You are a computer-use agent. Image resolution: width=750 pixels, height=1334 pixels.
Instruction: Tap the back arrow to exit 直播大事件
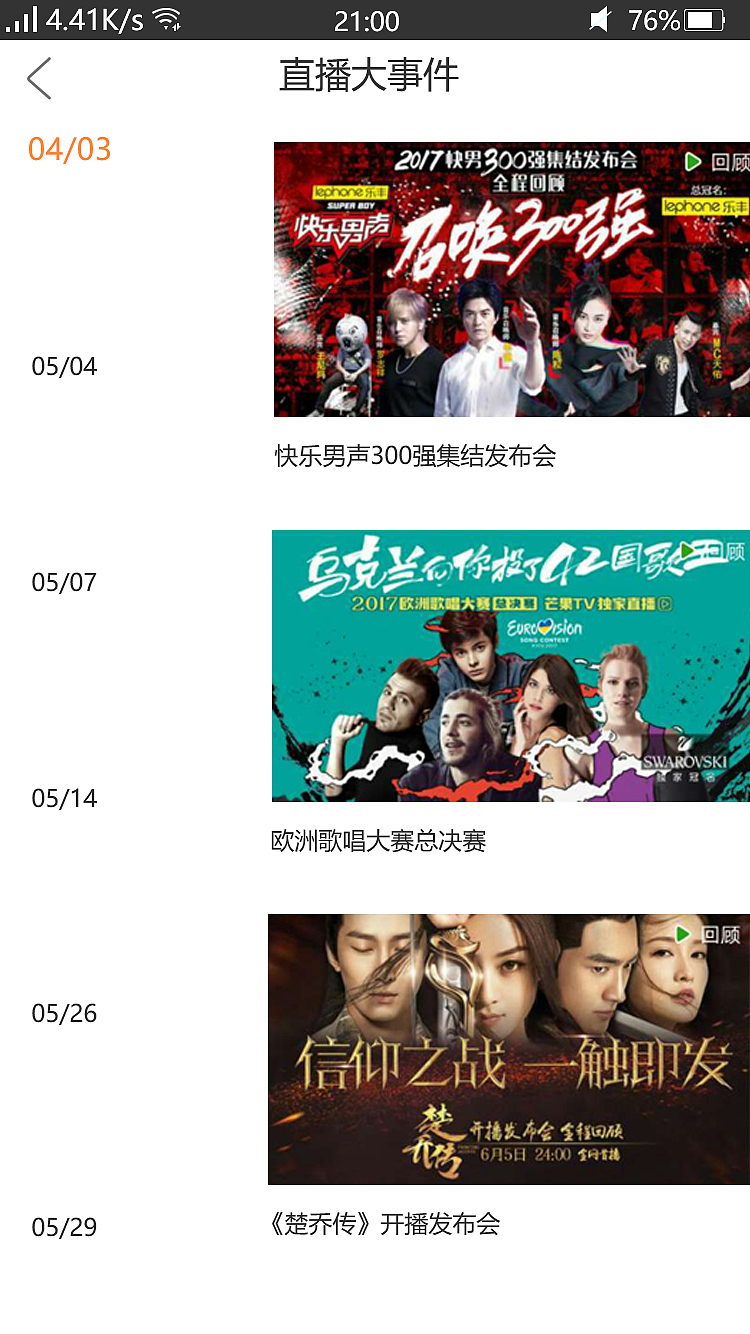[x=38, y=77]
